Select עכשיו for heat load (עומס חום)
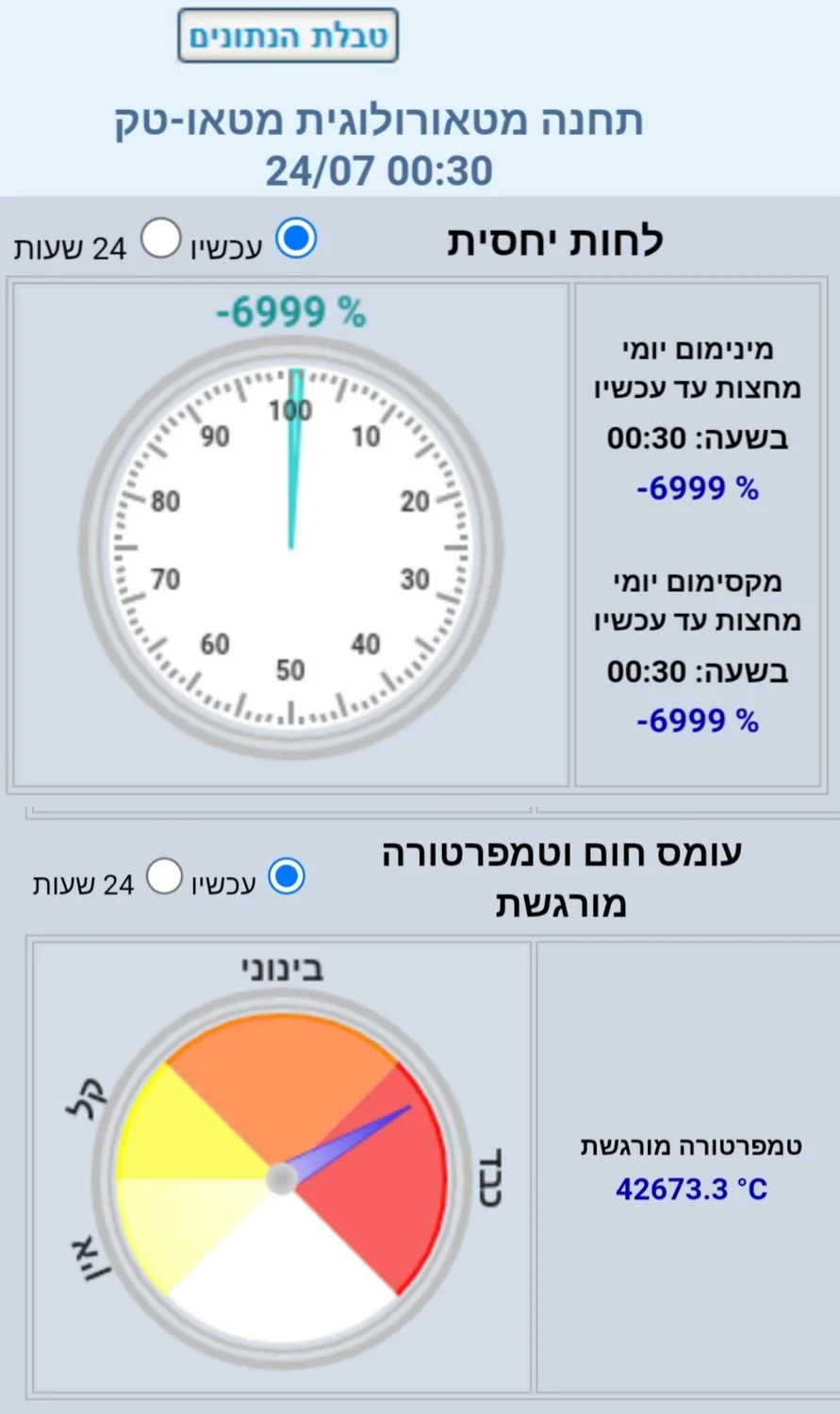Viewport: 840px width, 1414px height. (x=287, y=876)
